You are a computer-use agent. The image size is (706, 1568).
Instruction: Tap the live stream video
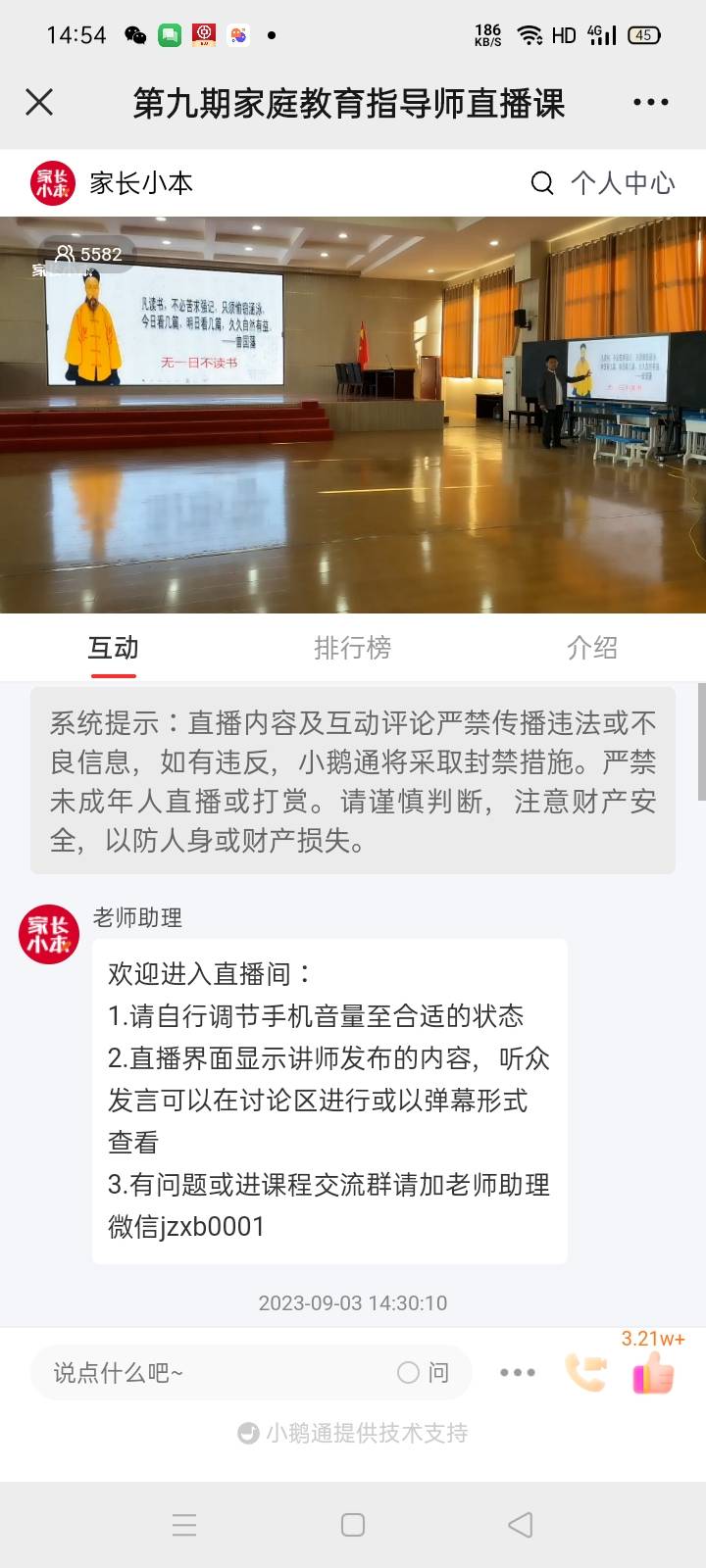pos(353,415)
